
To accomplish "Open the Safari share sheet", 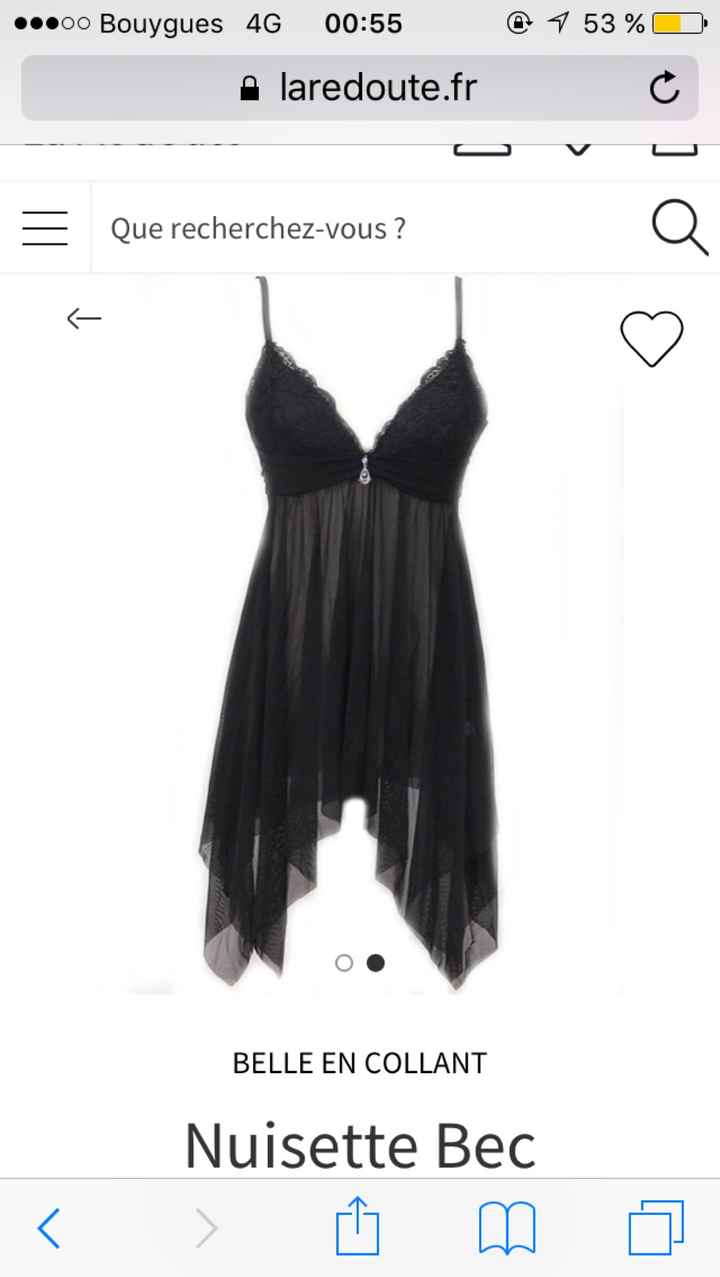I will pyautogui.click(x=360, y=1227).
